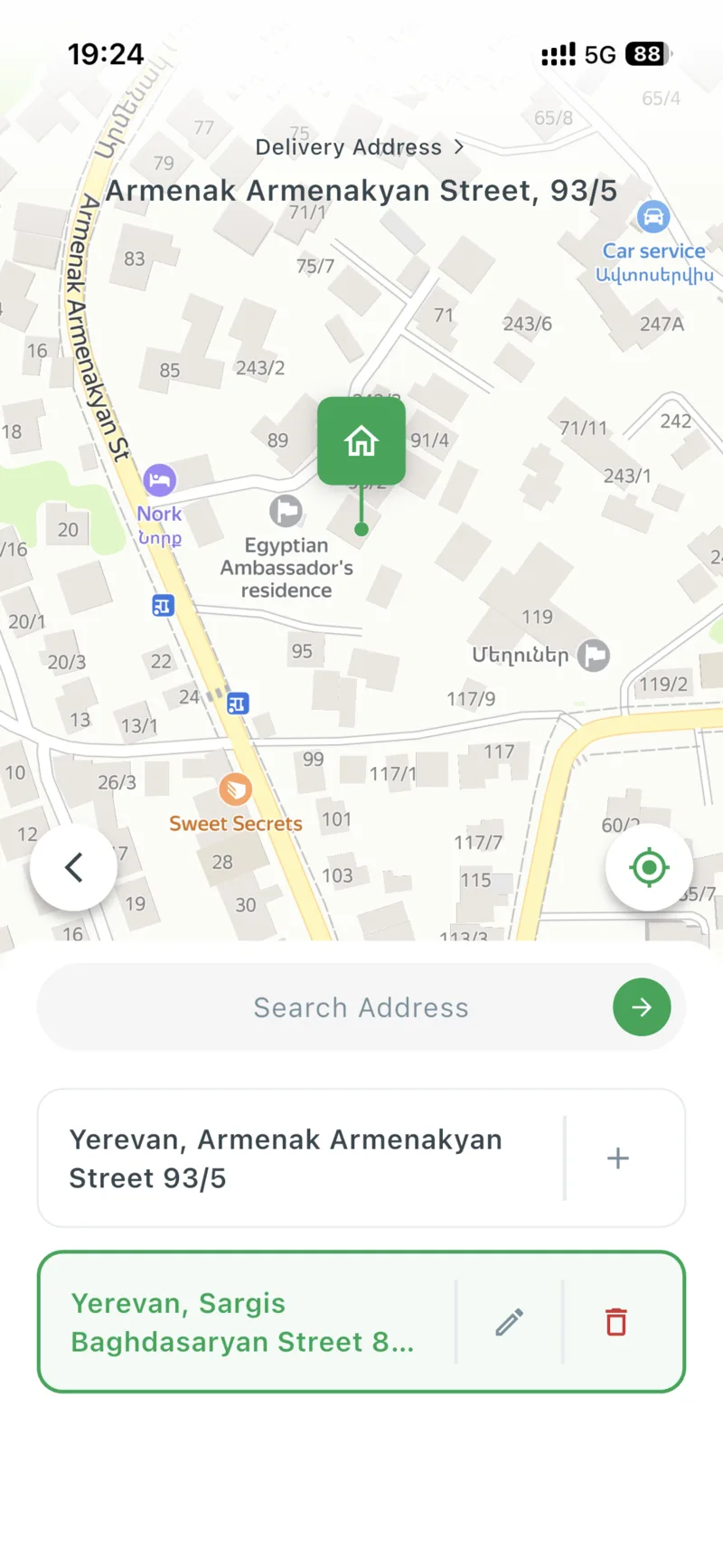Select Yerevan, Sargis Baghdasaryan Street address

(244, 1322)
